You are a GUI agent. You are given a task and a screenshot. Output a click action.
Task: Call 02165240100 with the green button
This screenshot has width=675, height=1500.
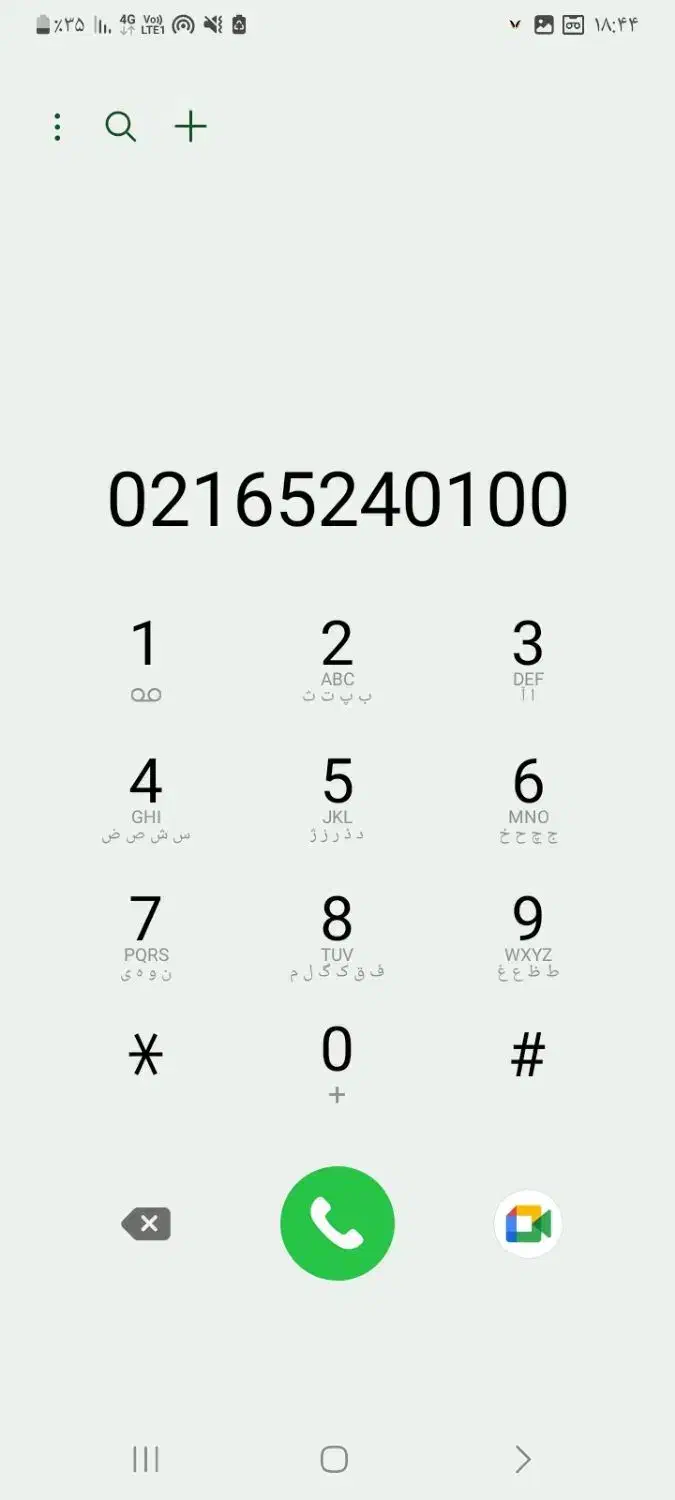[x=337, y=1224]
